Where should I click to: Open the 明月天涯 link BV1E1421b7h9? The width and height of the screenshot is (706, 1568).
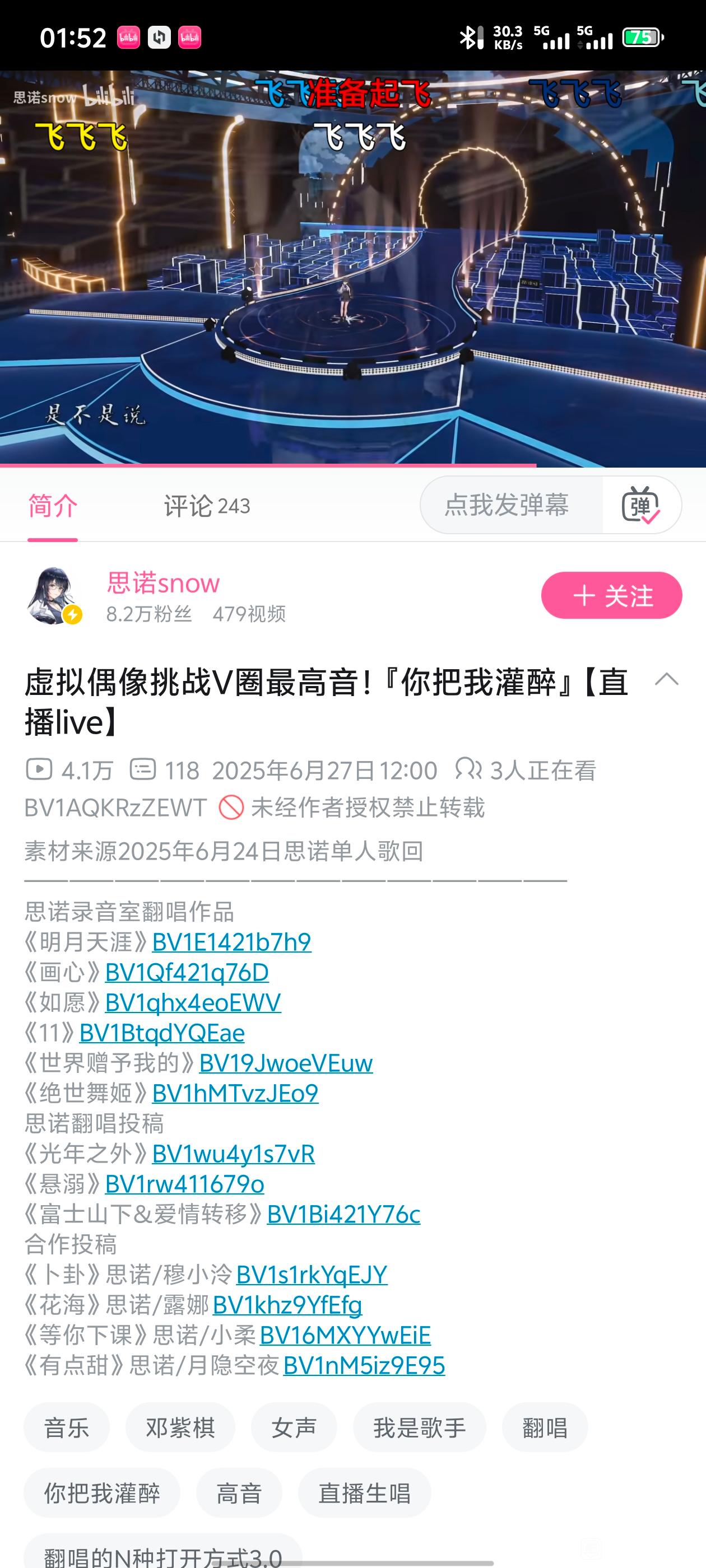[x=231, y=942]
